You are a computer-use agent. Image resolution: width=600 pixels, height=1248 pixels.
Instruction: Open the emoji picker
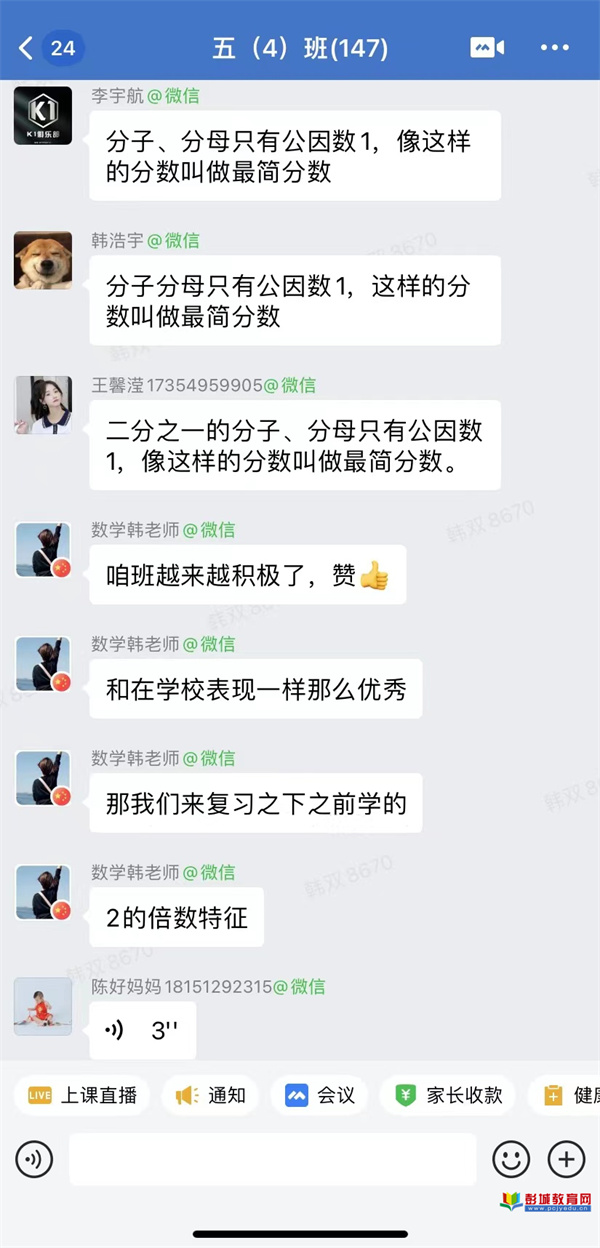(511, 1160)
